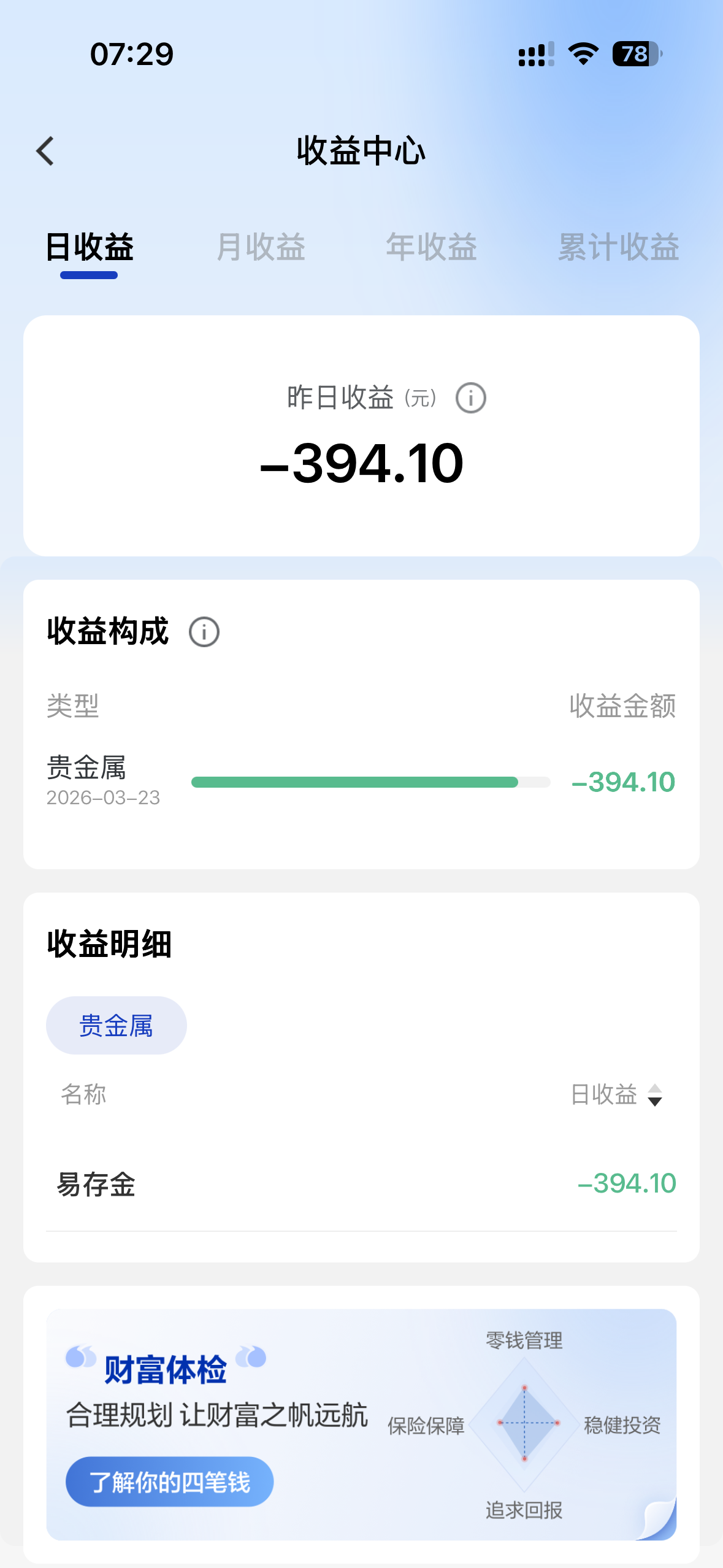Tap the info icon beside 昨日收益
Image resolution: width=723 pixels, height=1568 pixels.
(x=470, y=398)
